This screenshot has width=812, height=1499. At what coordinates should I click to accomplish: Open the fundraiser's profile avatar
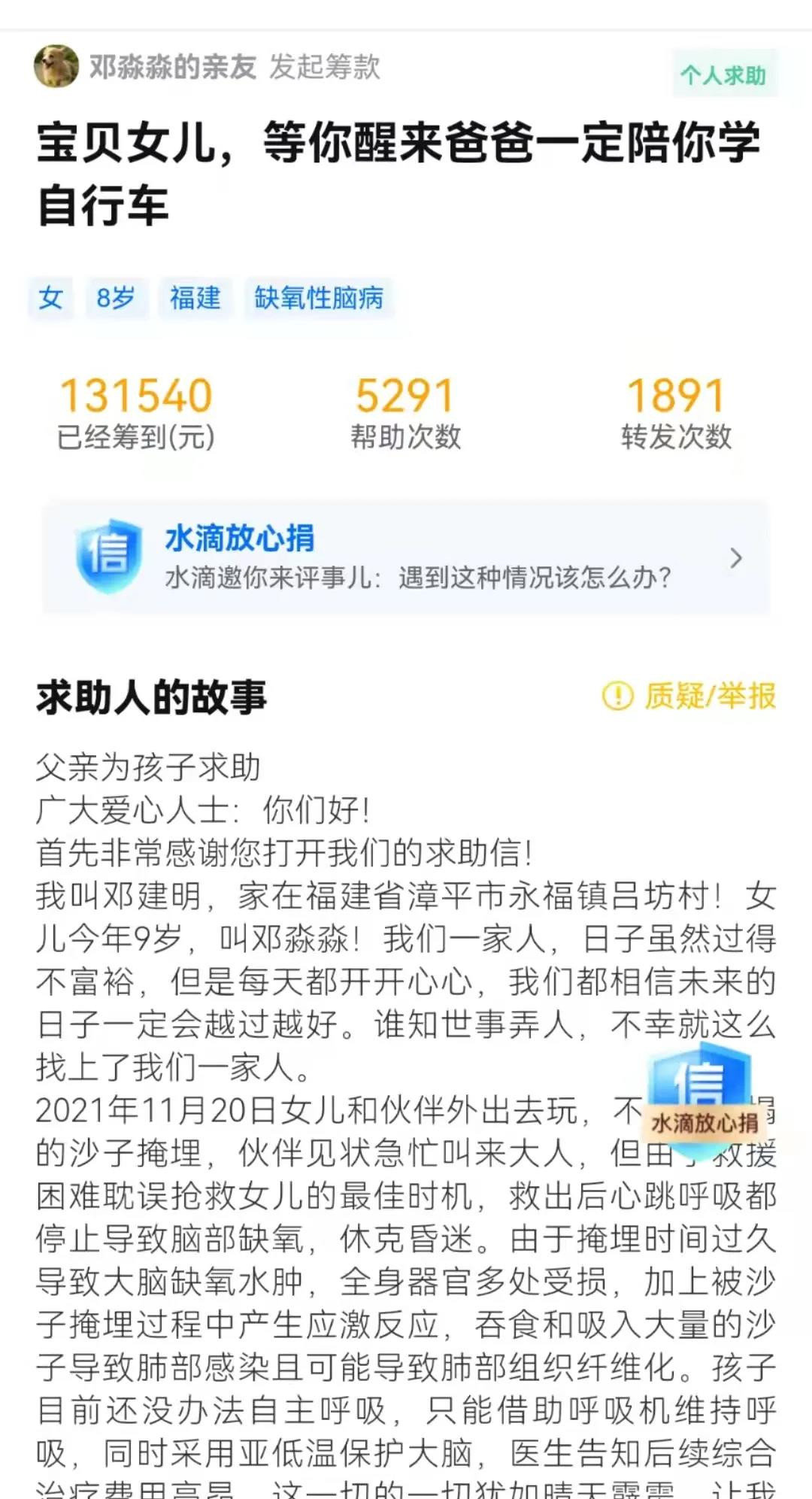(56, 67)
